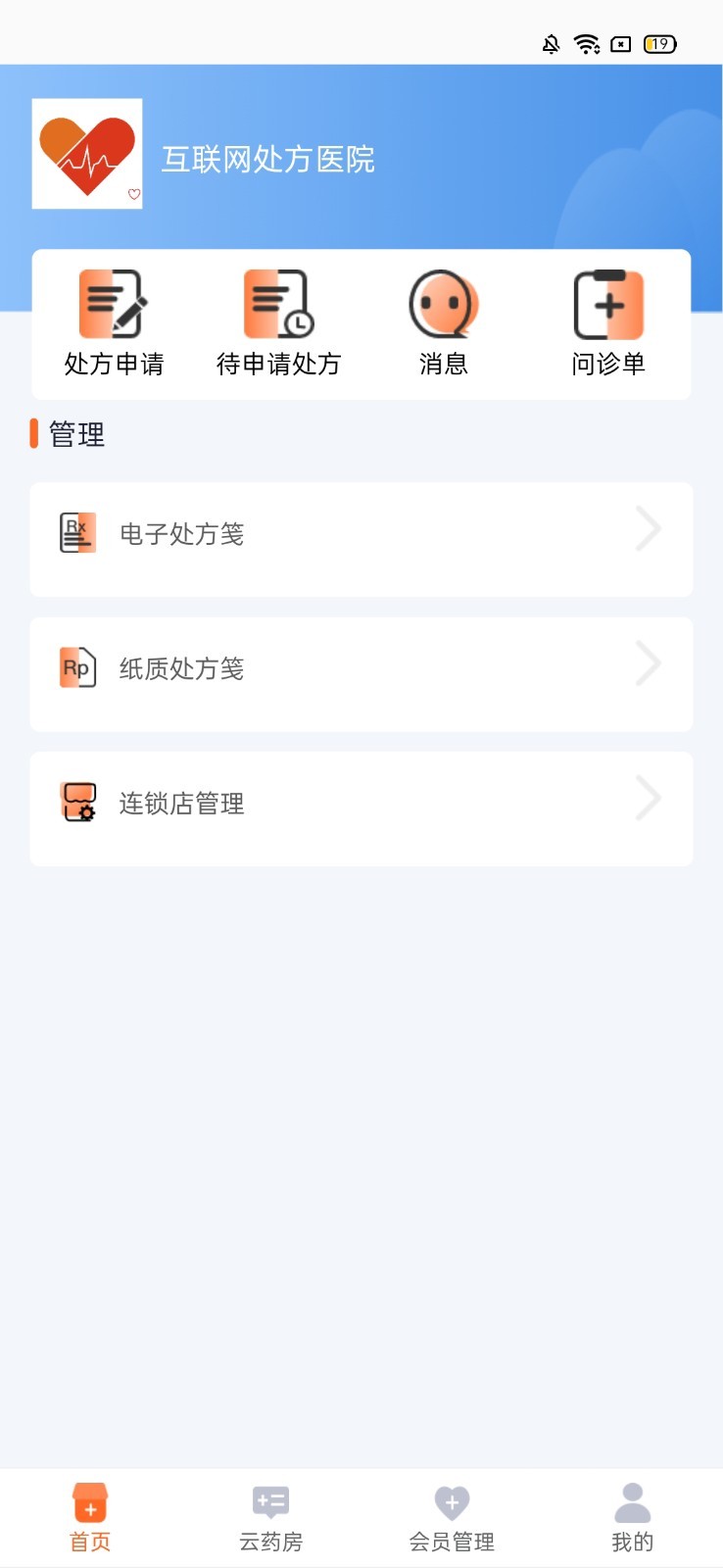The height and width of the screenshot is (1568, 723).
Task: Select the 会员管理 heart icon
Action: point(452,1501)
